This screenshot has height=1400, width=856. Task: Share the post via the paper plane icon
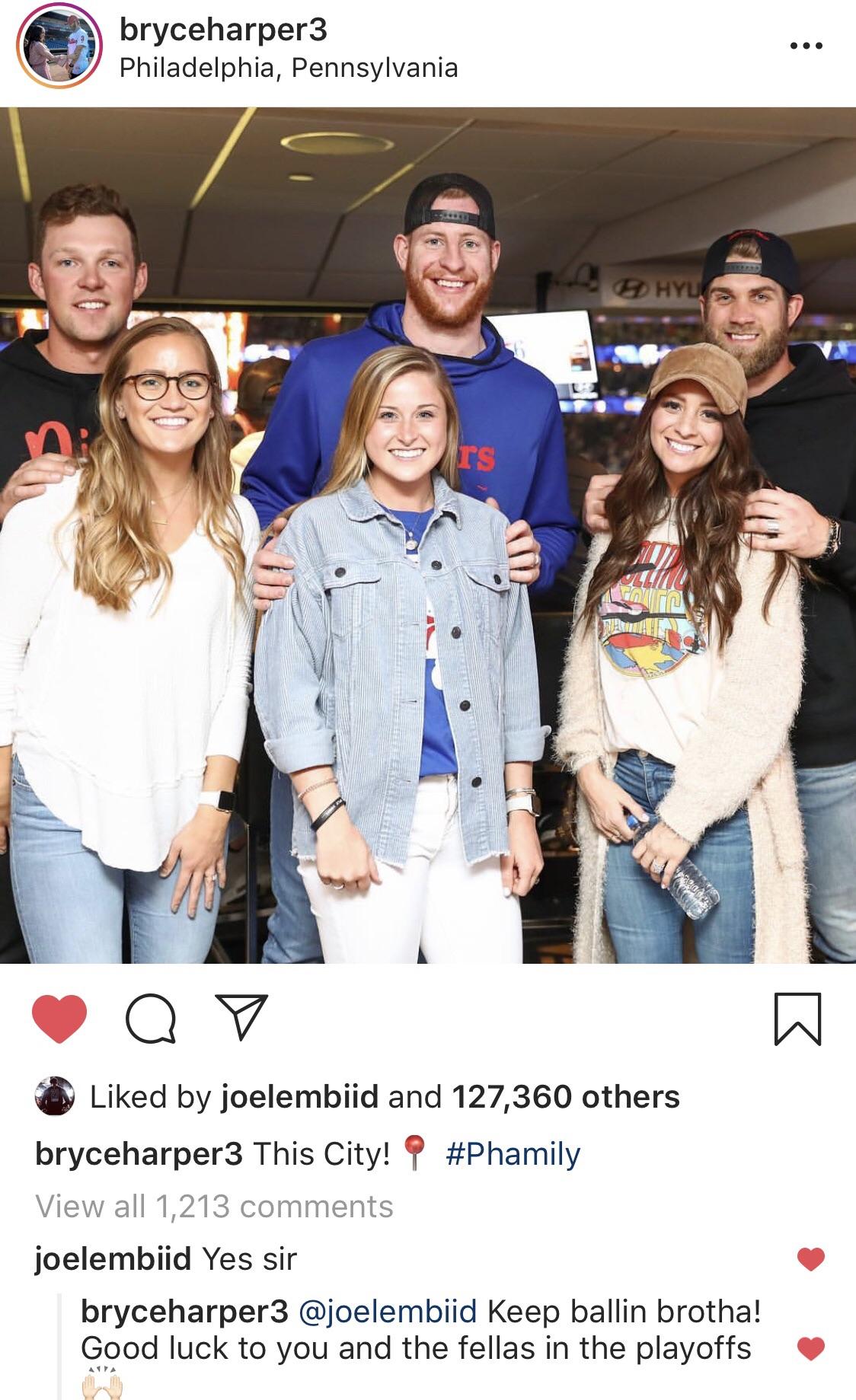tap(241, 1017)
